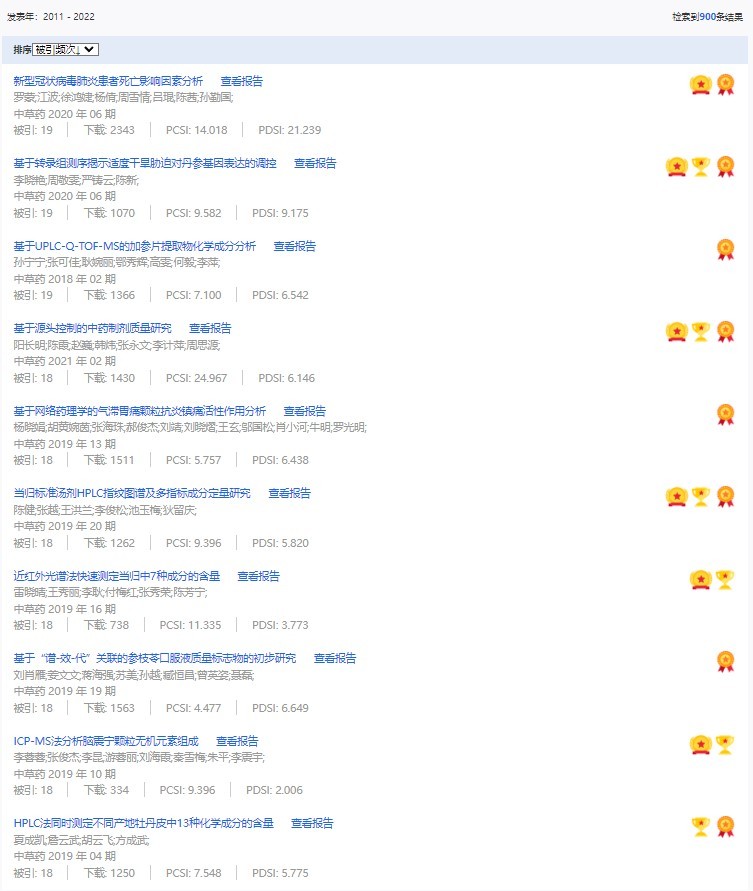View 查看报告 for the ICP-MS法 article
Screen dimensions: 753x891
[x=237, y=741]
